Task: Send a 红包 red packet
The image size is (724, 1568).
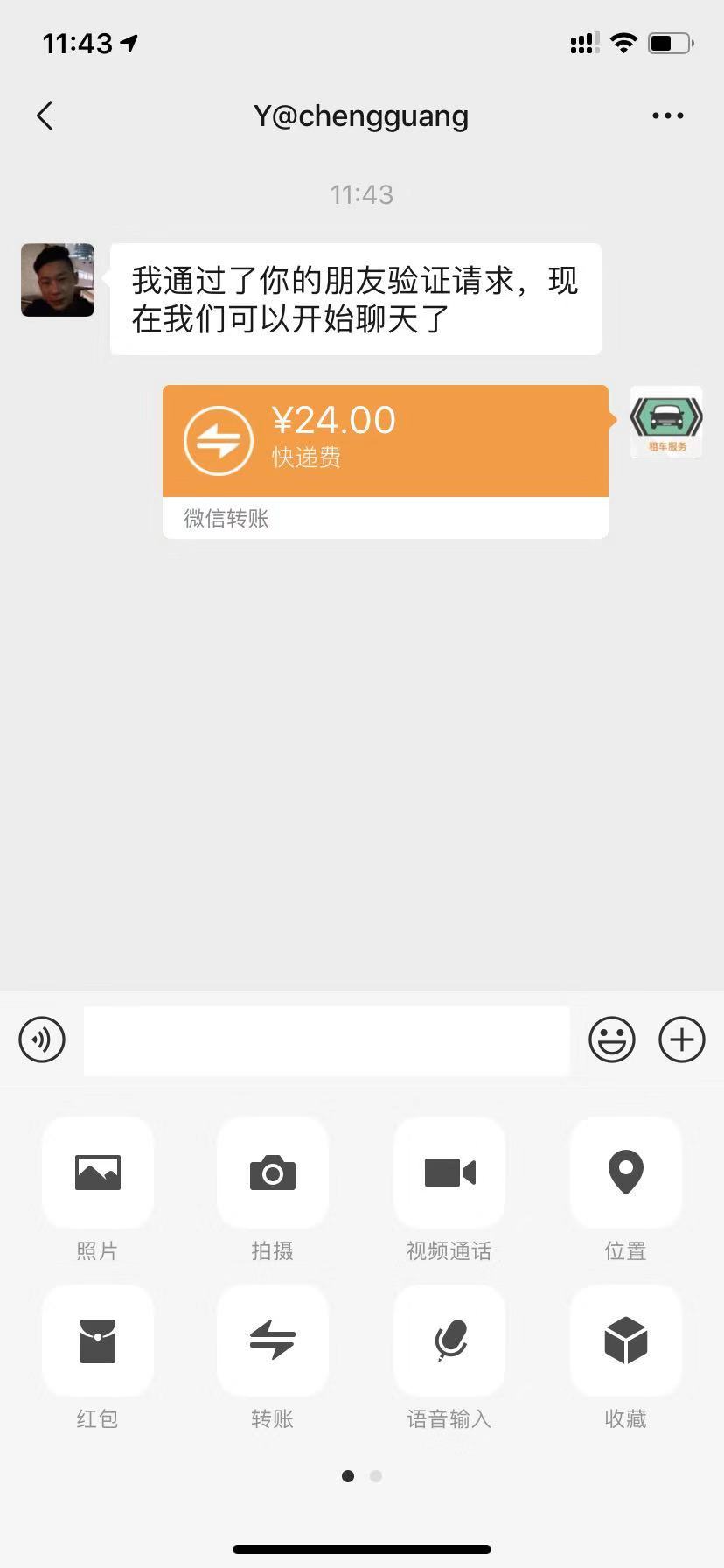Action: 98,1340
